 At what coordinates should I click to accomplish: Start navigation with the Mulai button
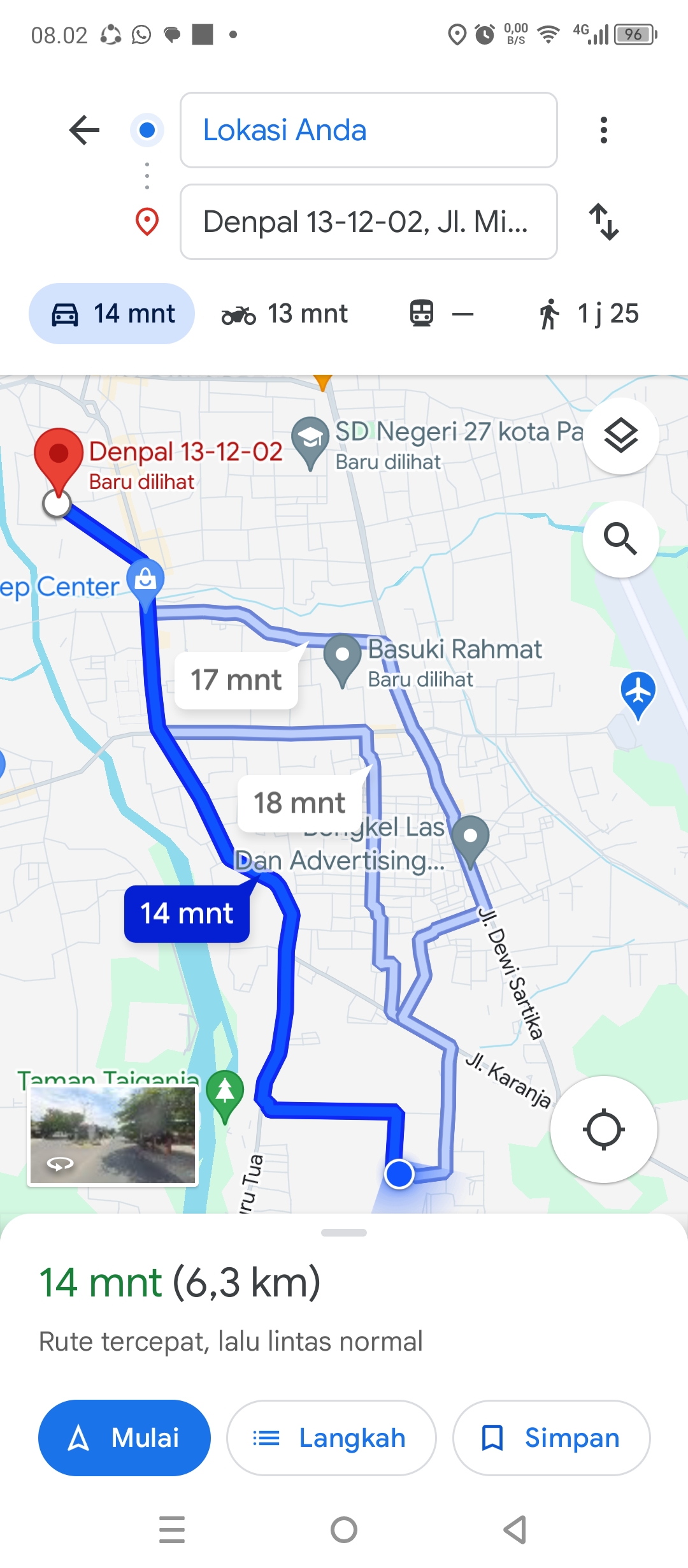[x=124, y=1438]
